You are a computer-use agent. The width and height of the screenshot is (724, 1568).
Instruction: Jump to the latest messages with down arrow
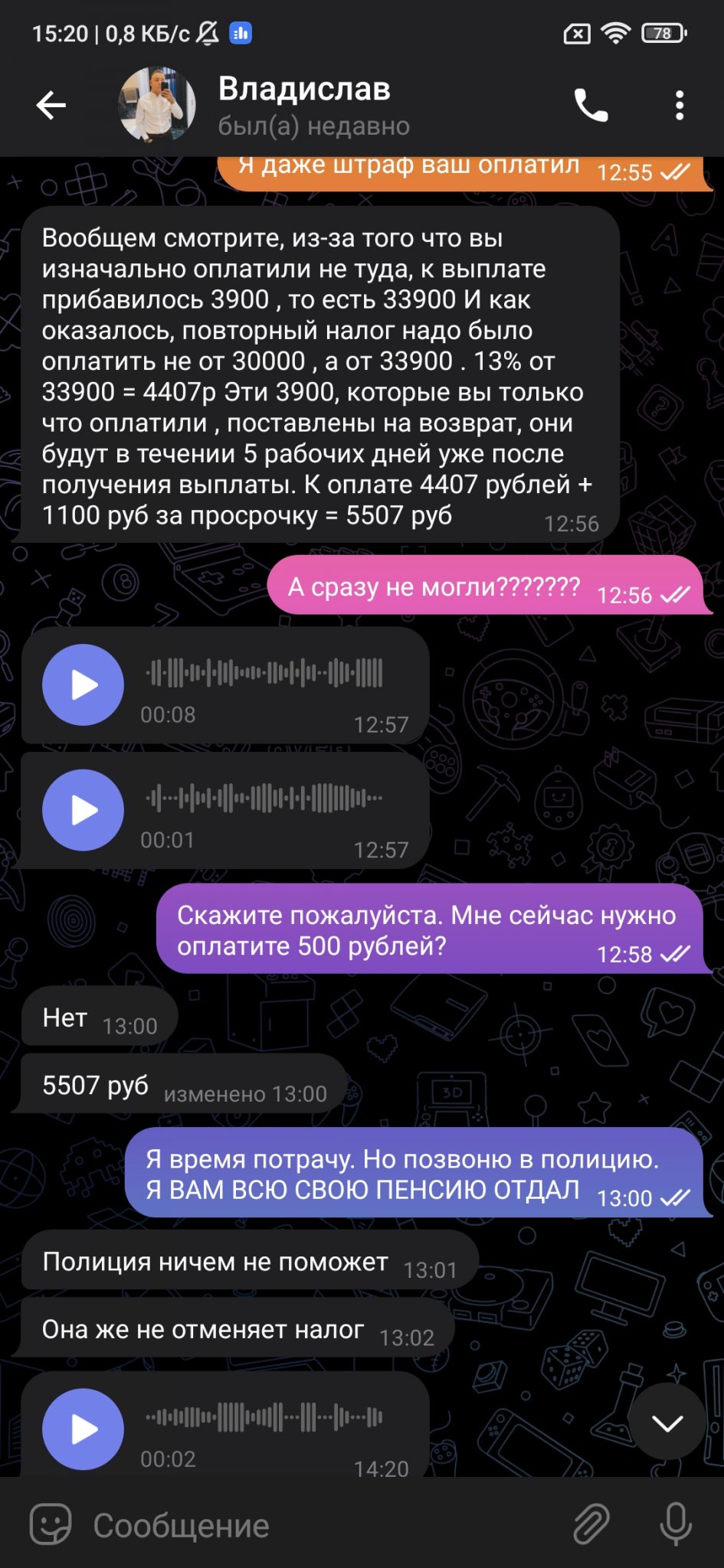coord(667,1423)
